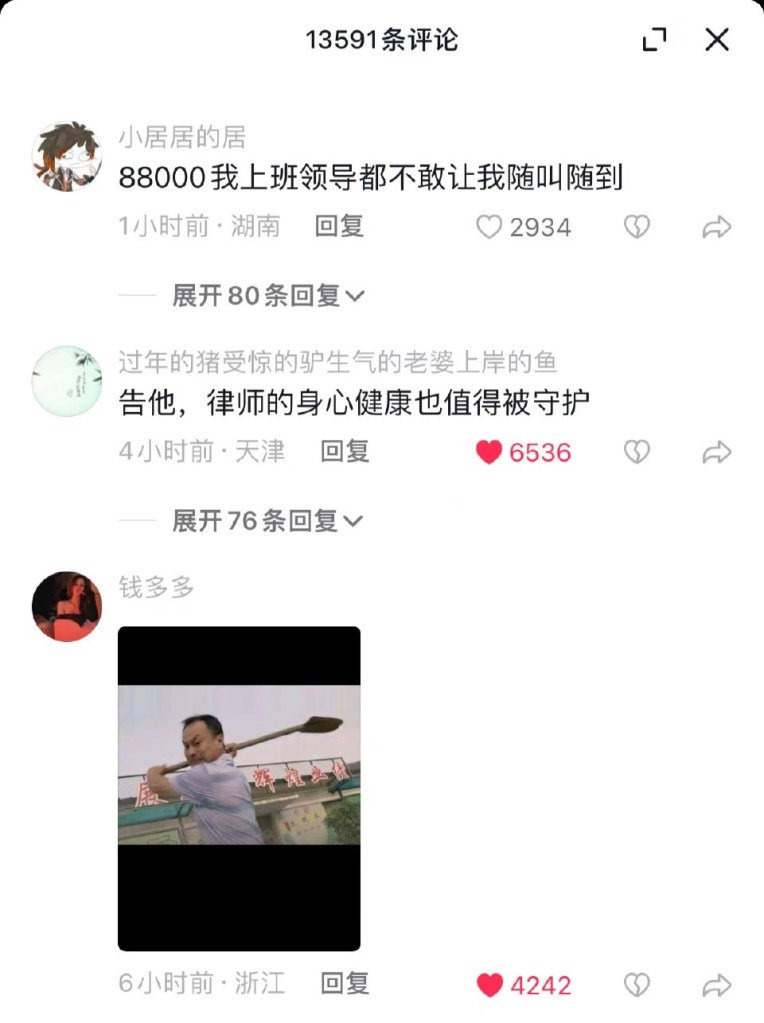764x1023 pixels.
Task: Reply to the comment from 天津
Action: (345, 452)
